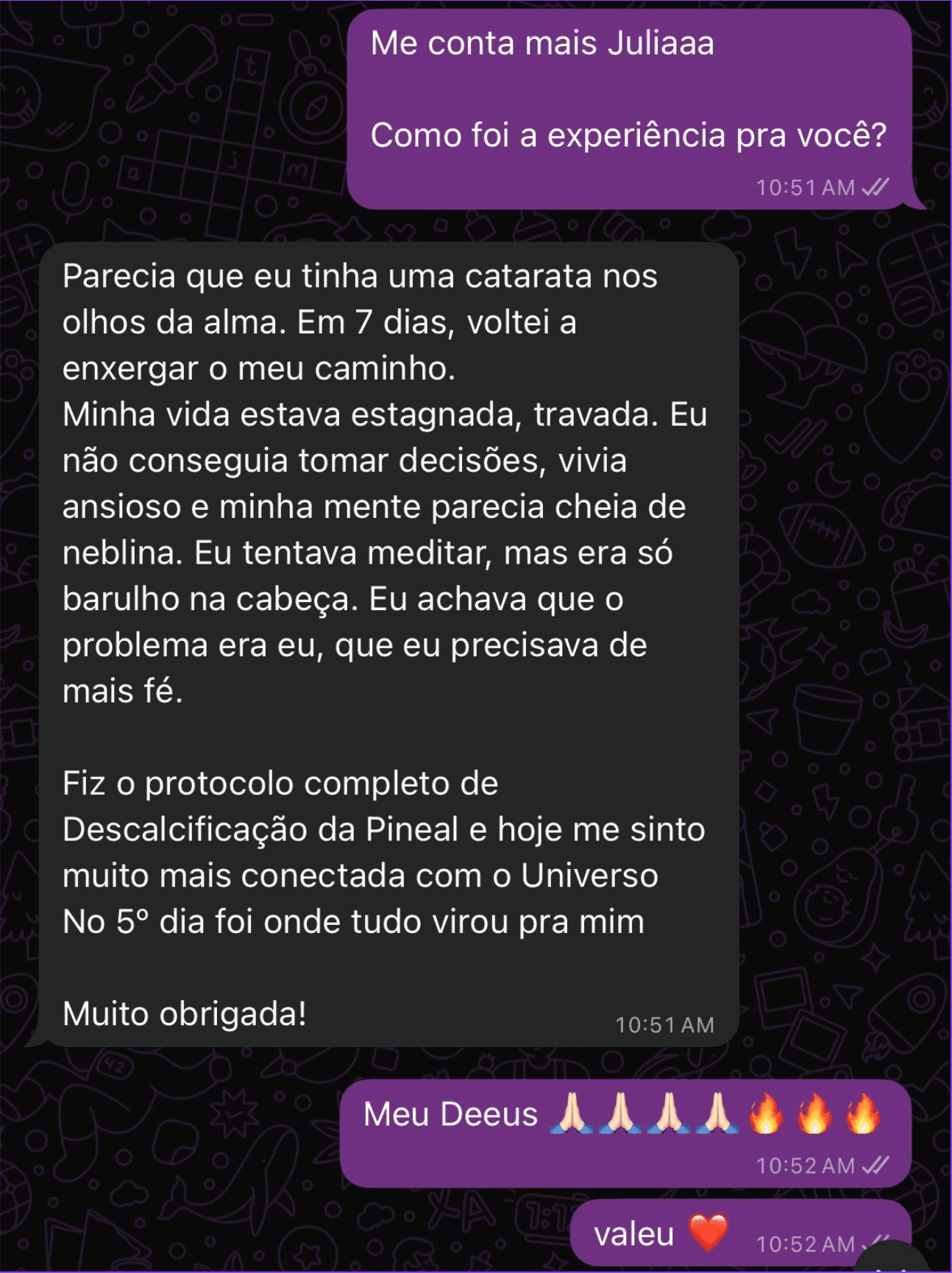Click the fourth folded hands emoji
Image resolution: width=952 pixels, height=1273 pixels.
click(716, 1115)
